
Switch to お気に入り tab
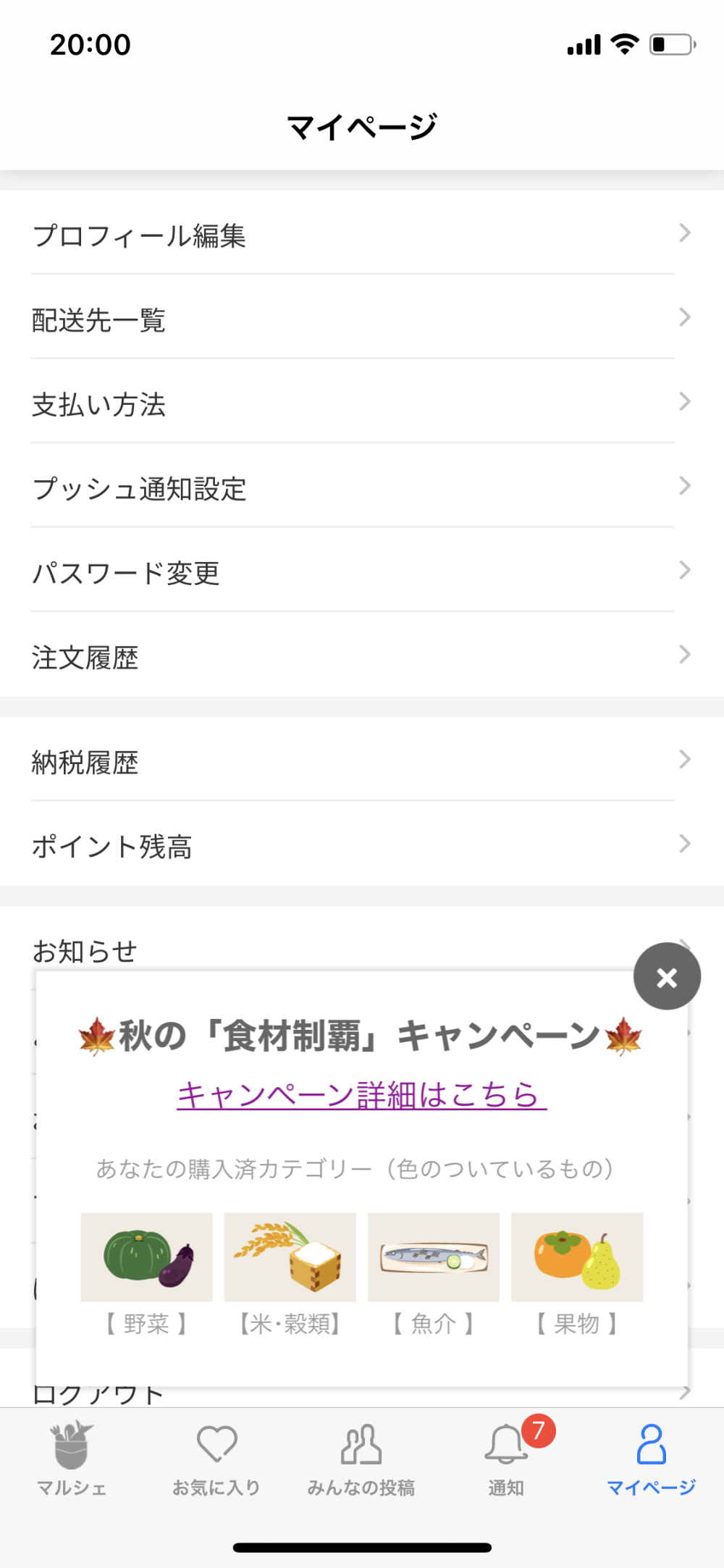(x=216, y=1459)
